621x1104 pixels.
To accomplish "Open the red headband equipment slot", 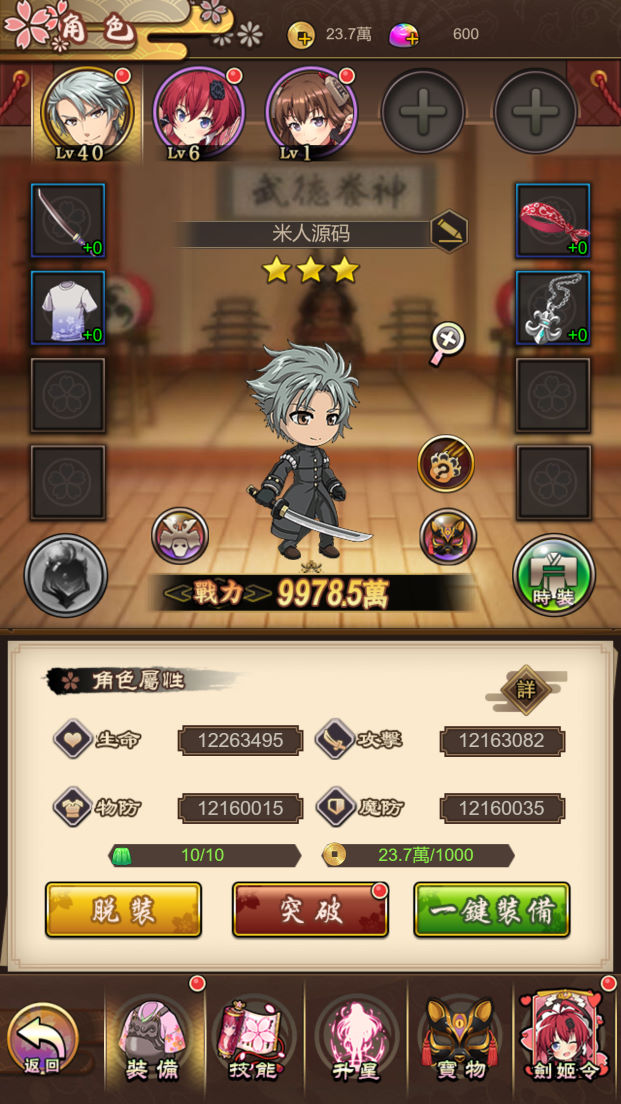I will pyautogui.click(x=553, y=220).
